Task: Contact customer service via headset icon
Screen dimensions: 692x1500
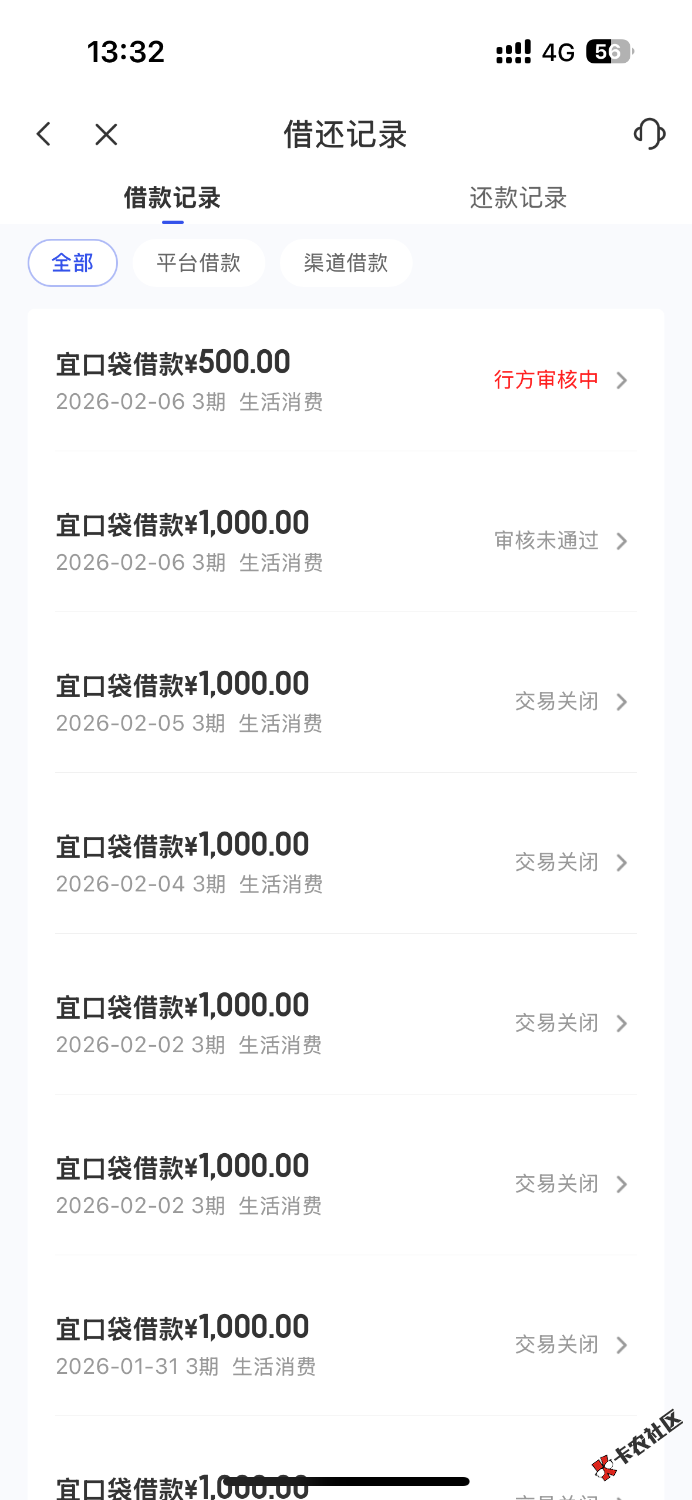Action: [649, 134]
